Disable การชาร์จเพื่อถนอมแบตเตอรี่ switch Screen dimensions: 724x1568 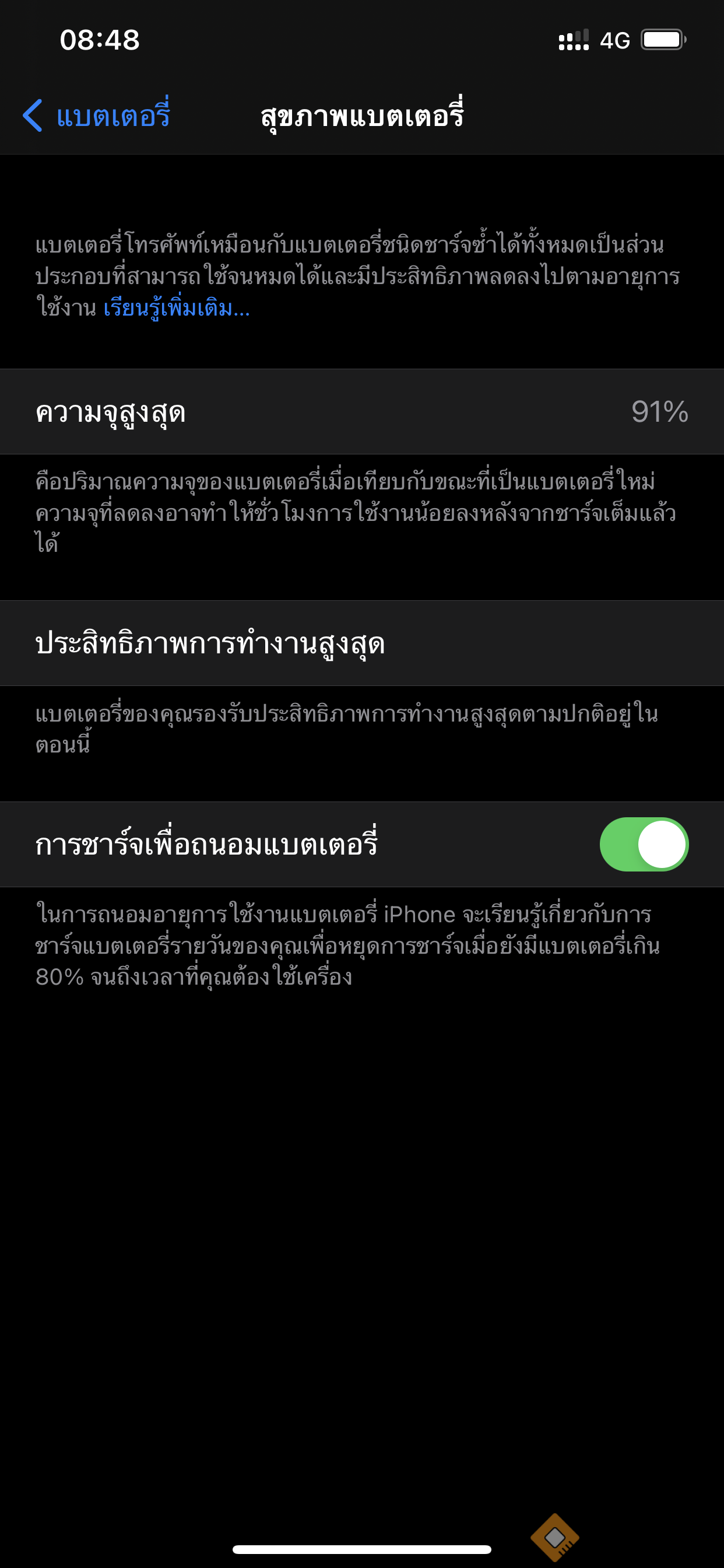(644, 844)
